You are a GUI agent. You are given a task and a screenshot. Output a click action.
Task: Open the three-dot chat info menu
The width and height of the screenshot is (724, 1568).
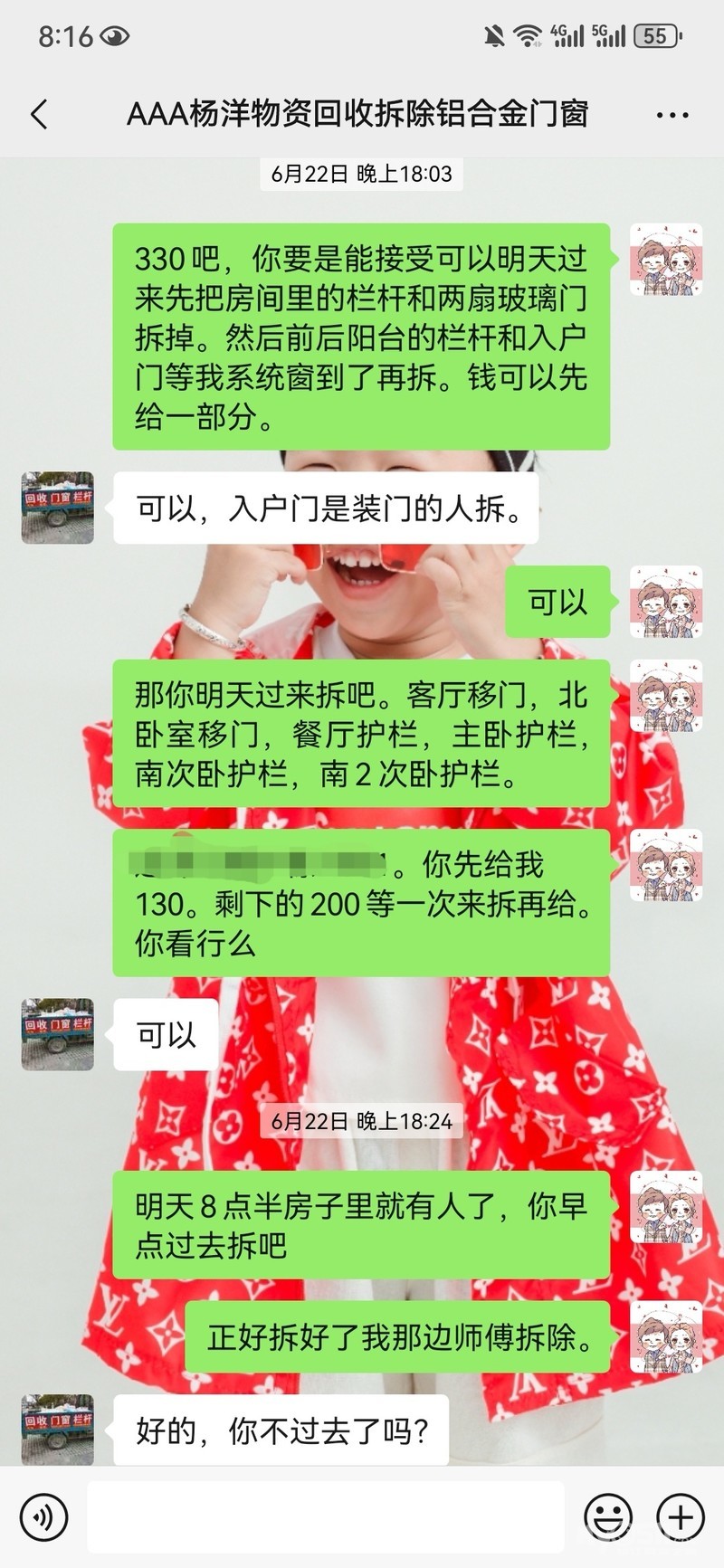(672, 115)
